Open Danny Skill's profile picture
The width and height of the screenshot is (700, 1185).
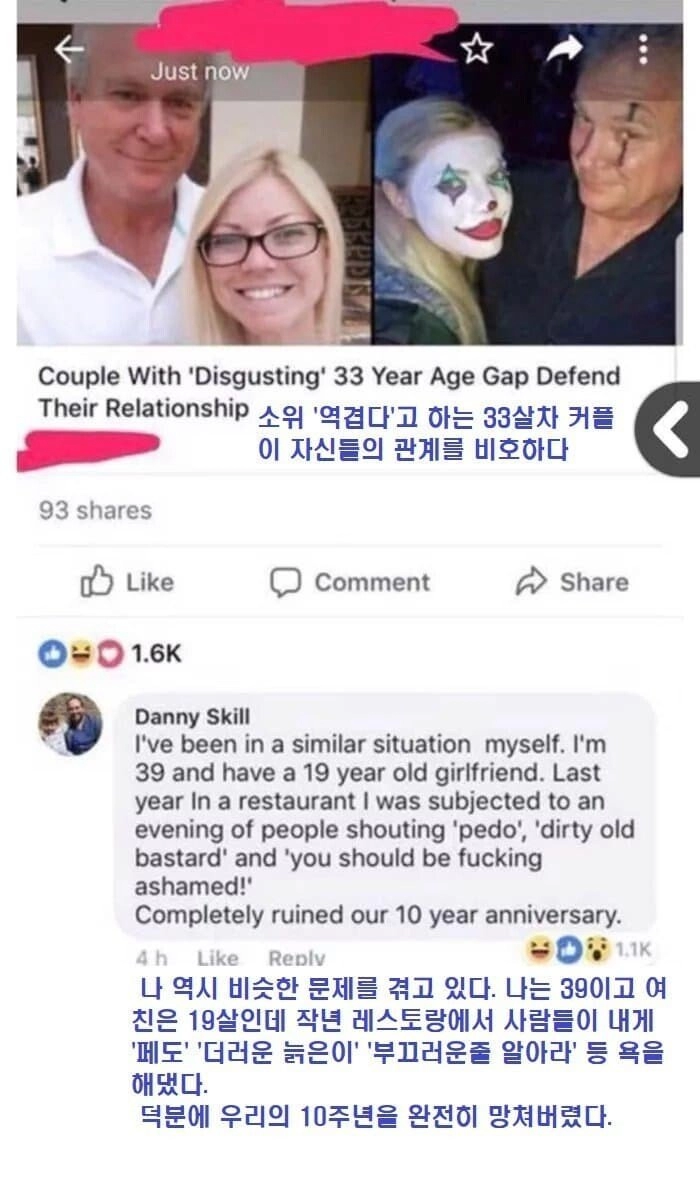coord(70,724)
